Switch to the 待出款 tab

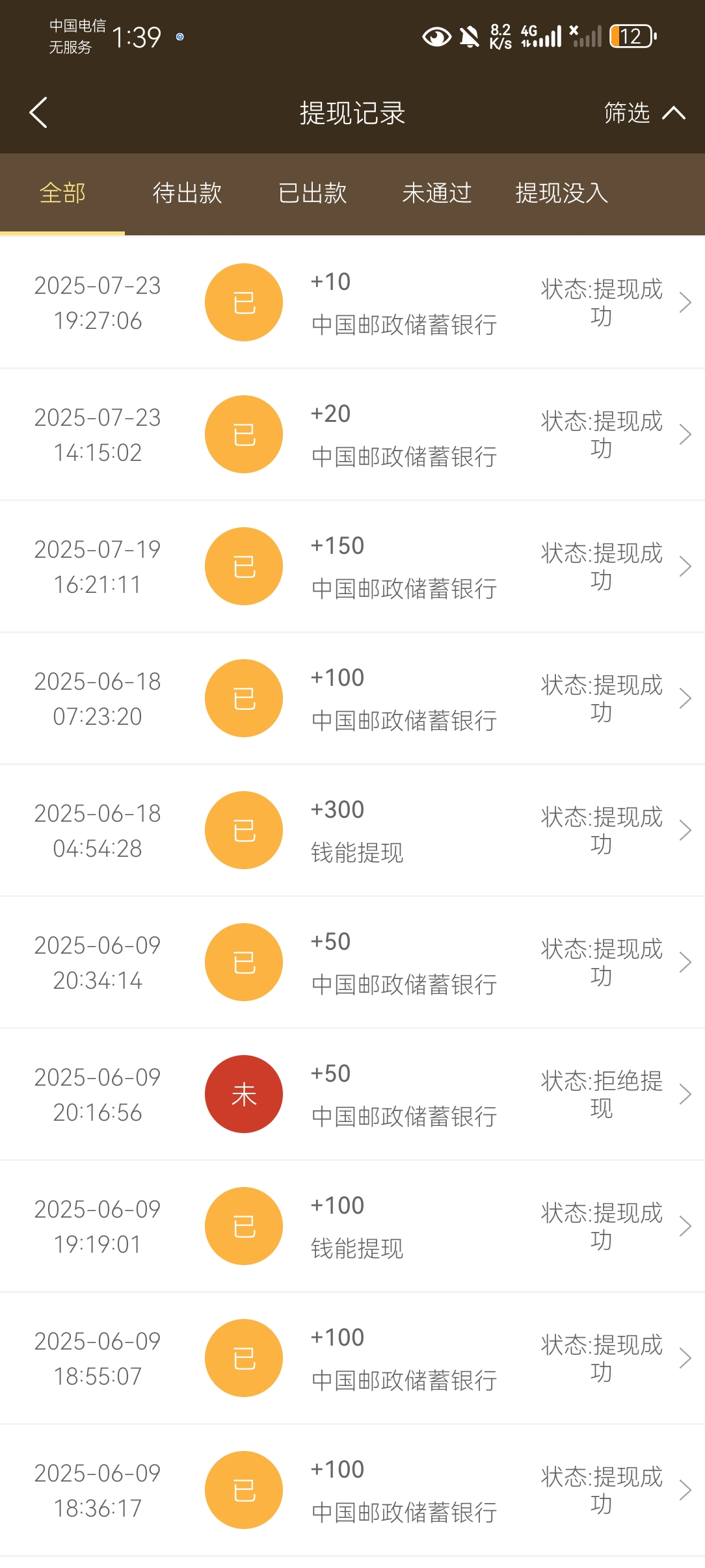coord(187,193)
